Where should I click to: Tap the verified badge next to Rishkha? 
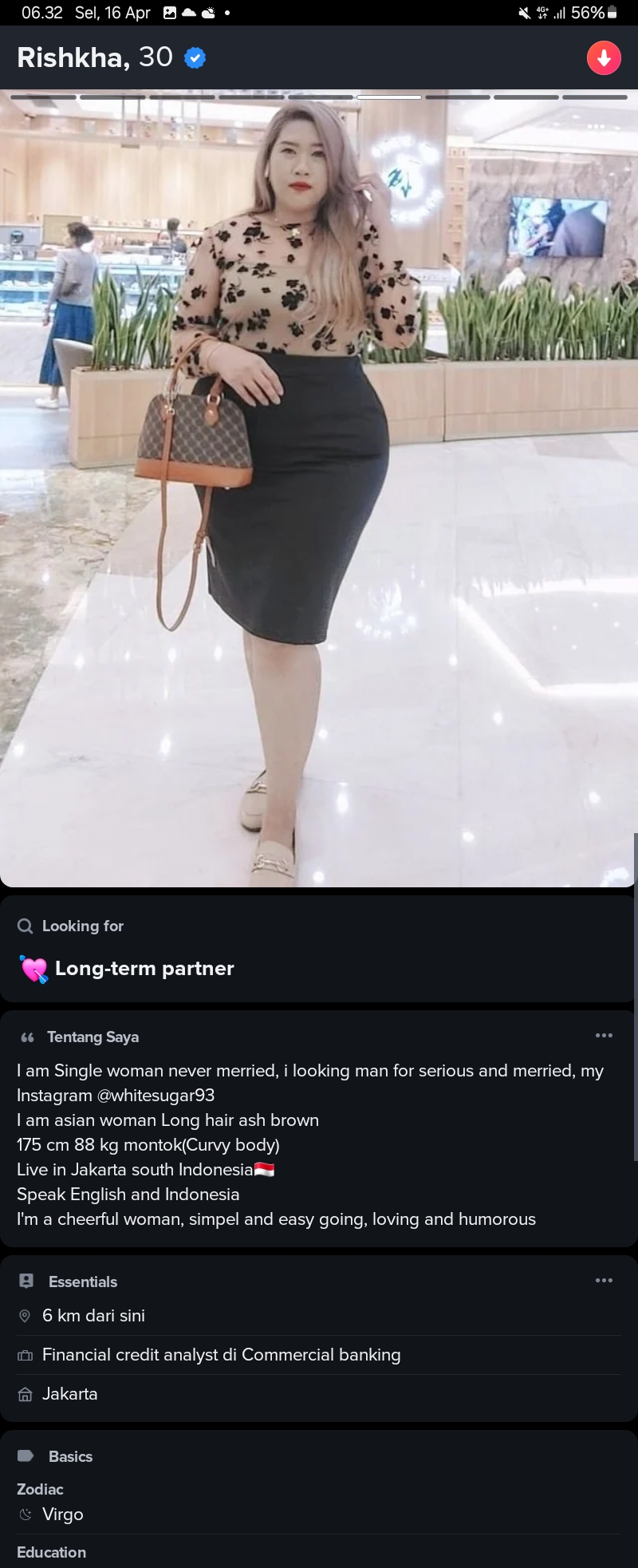point(195,57)
